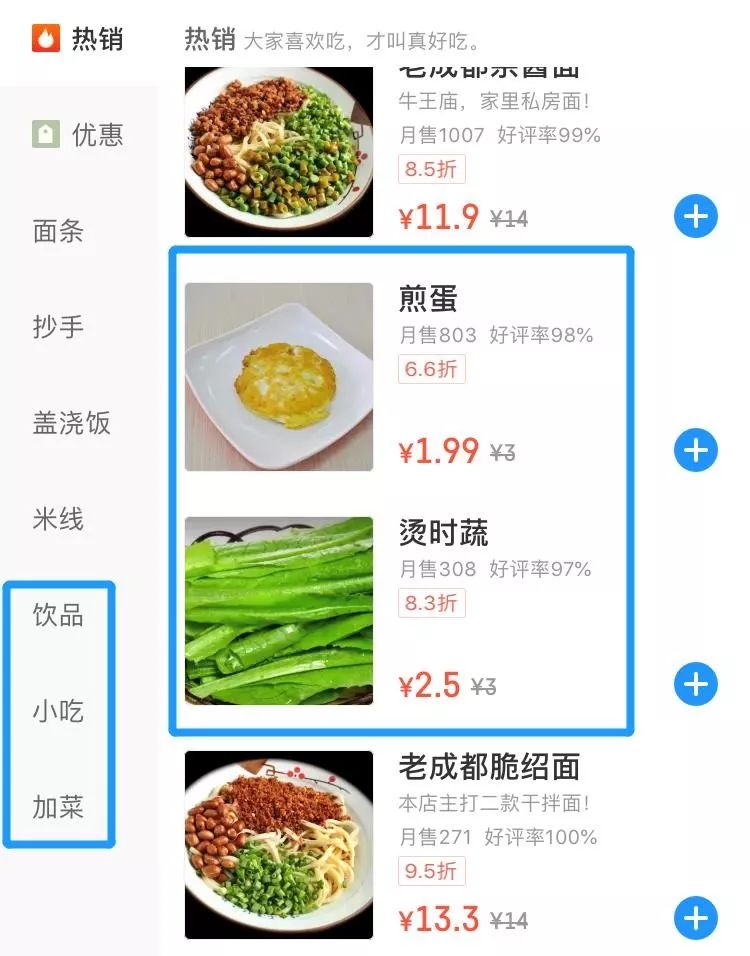Add 老成都脆绍面 to the cart
Image resolution: width=750 pixels, height=956 pixels.
click(696, 918)
